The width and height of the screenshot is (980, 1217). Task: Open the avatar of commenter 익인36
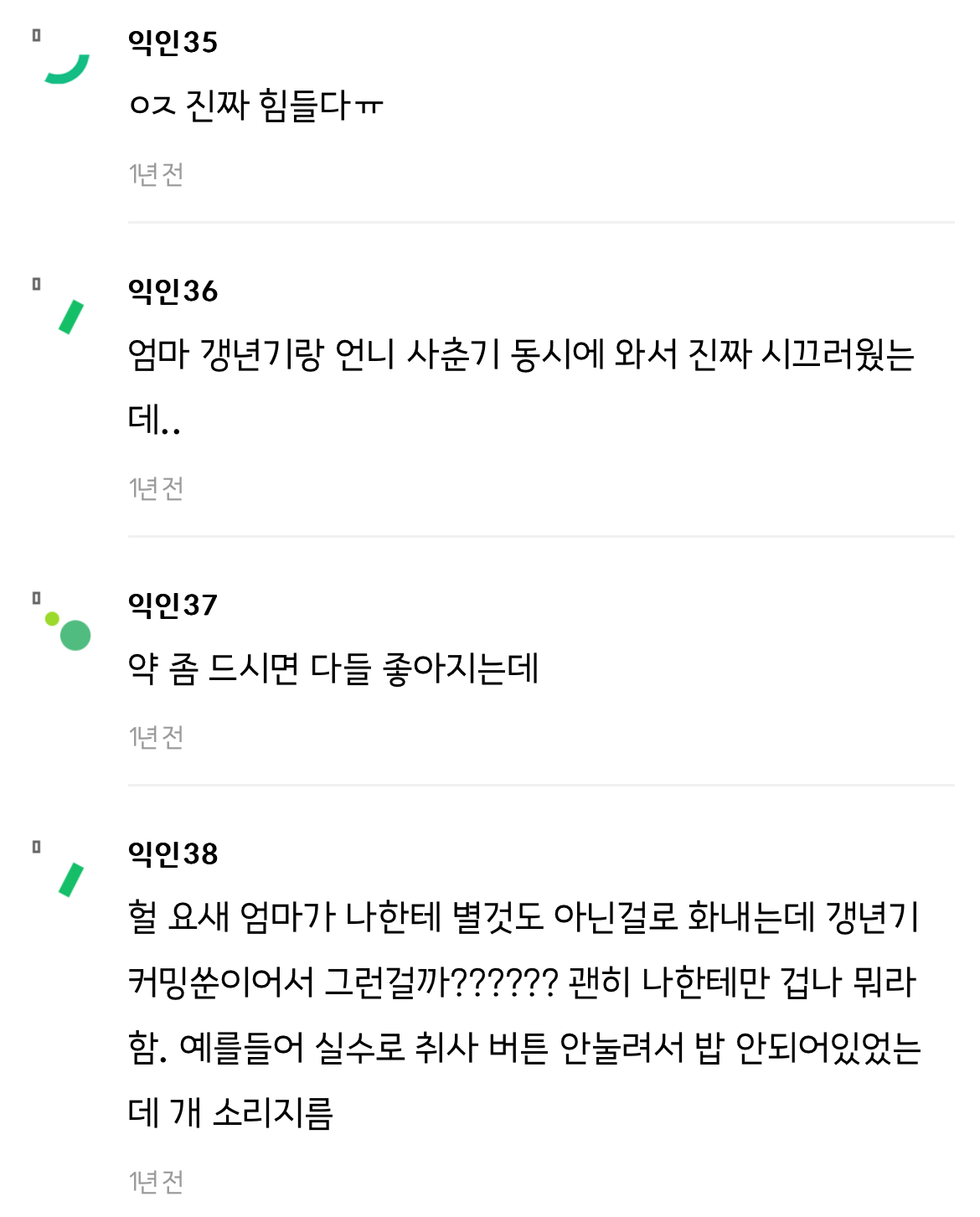pyautogui.click(x=62, y=308)
